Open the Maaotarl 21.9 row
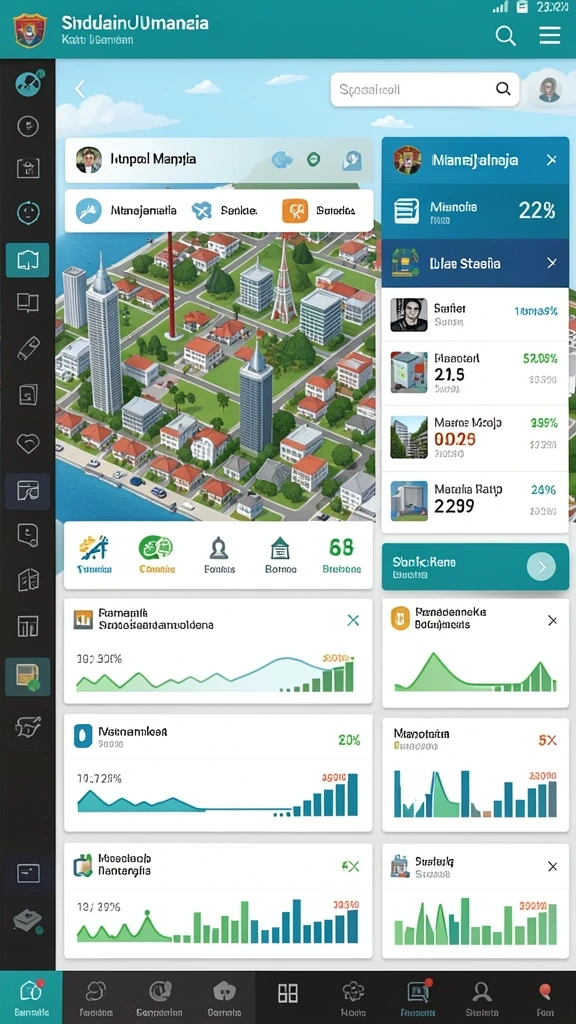This screenshot has height=1024, width=576. 475,372
